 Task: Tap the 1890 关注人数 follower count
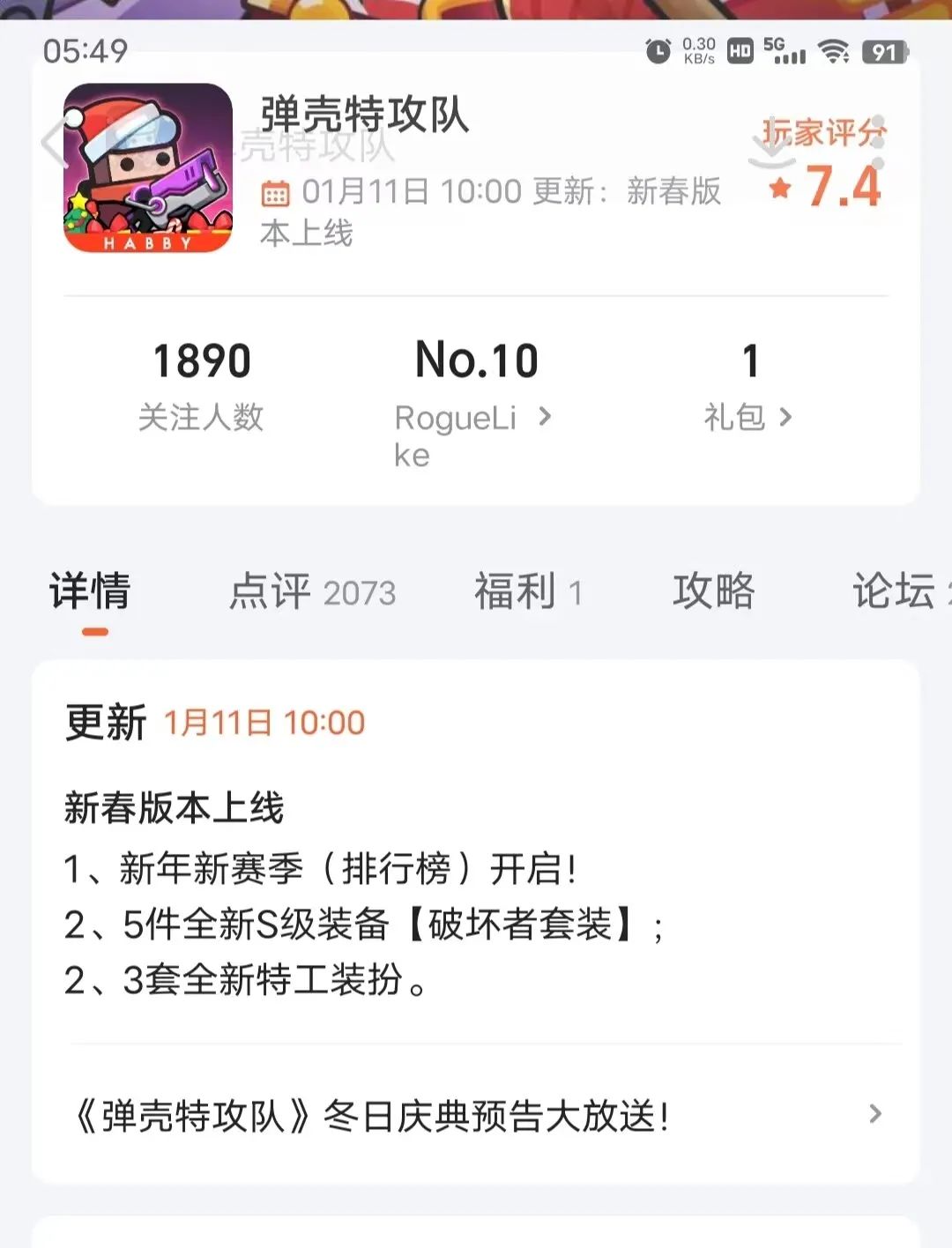(203, 383)
